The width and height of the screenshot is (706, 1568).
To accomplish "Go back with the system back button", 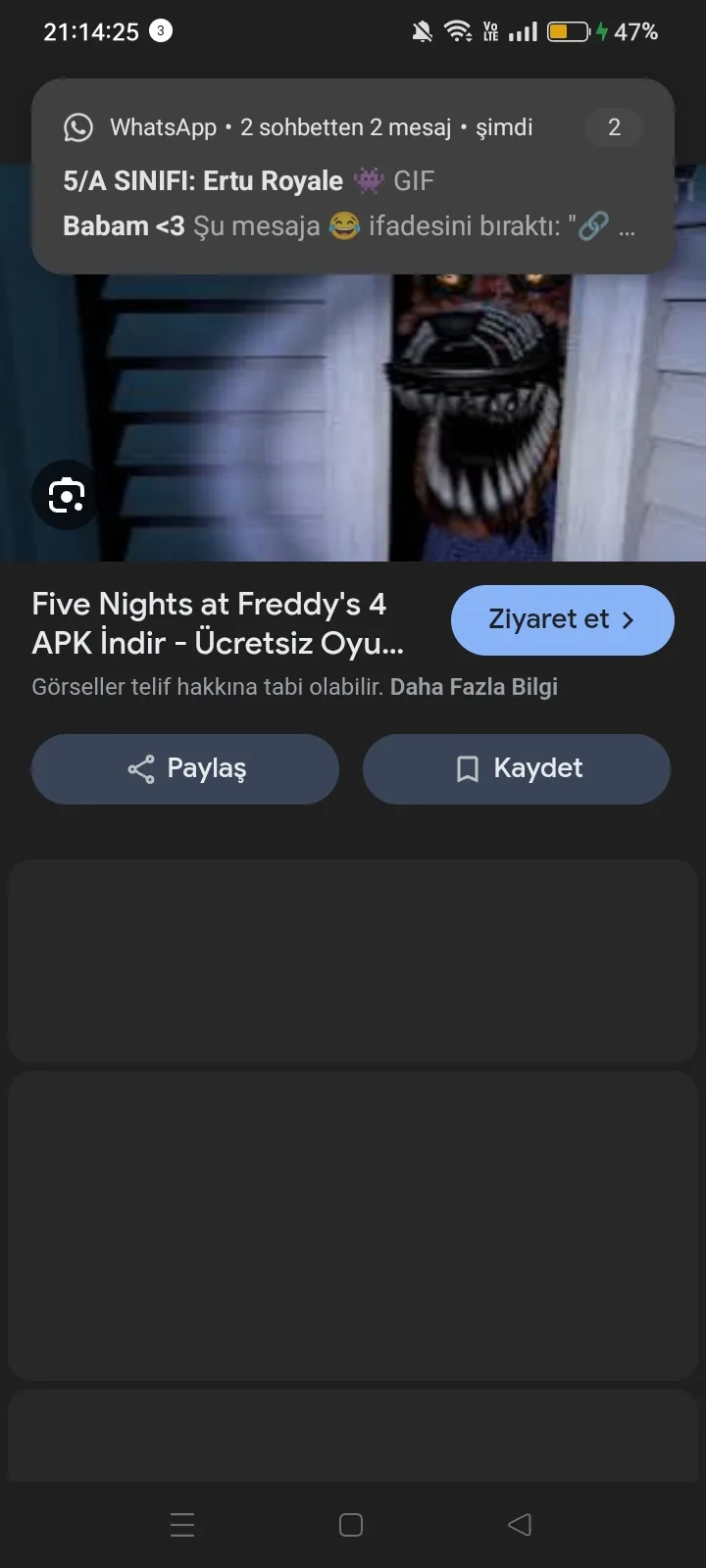I will [x=520, y=1525].
